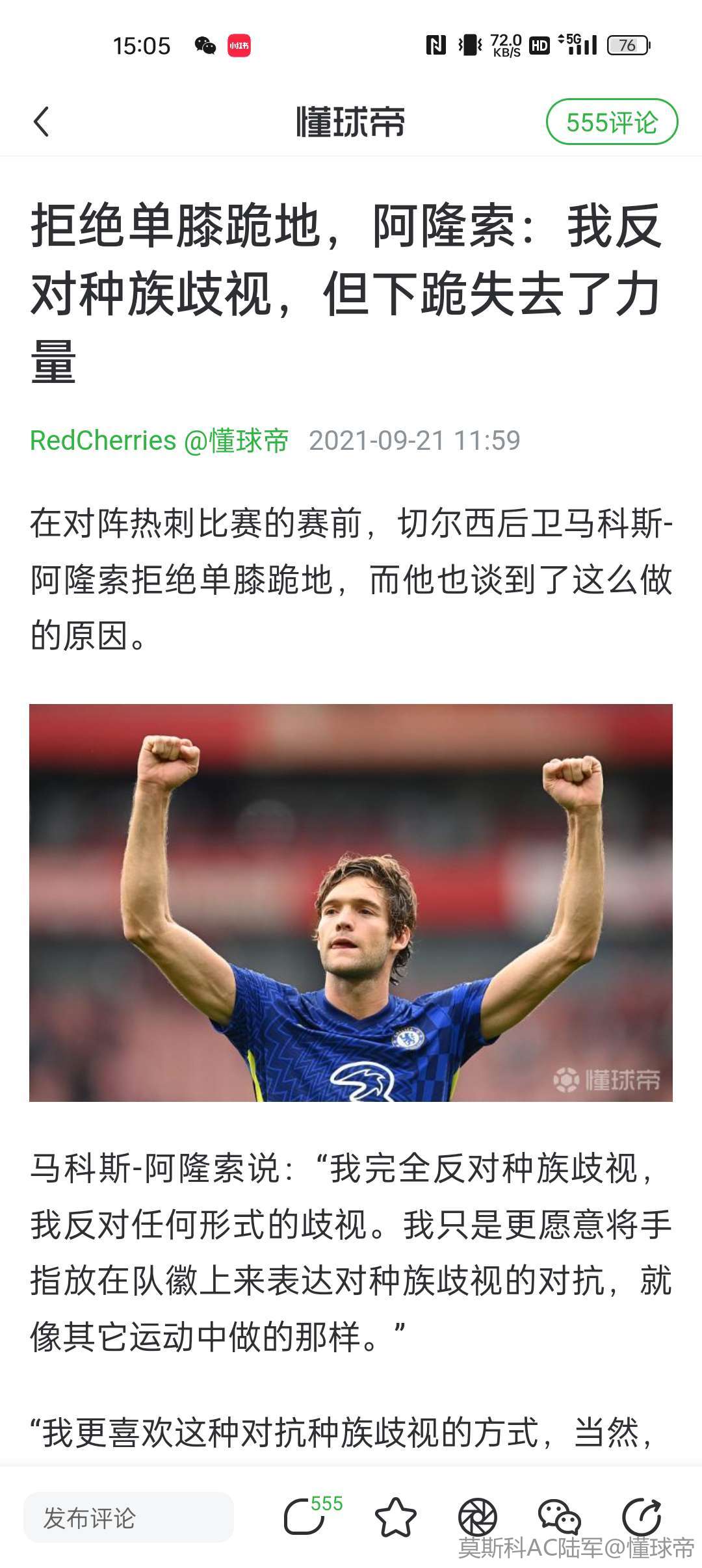Go back using the top-left arrow
Viewport: 702px width, 1568px height.
[42, 122]
